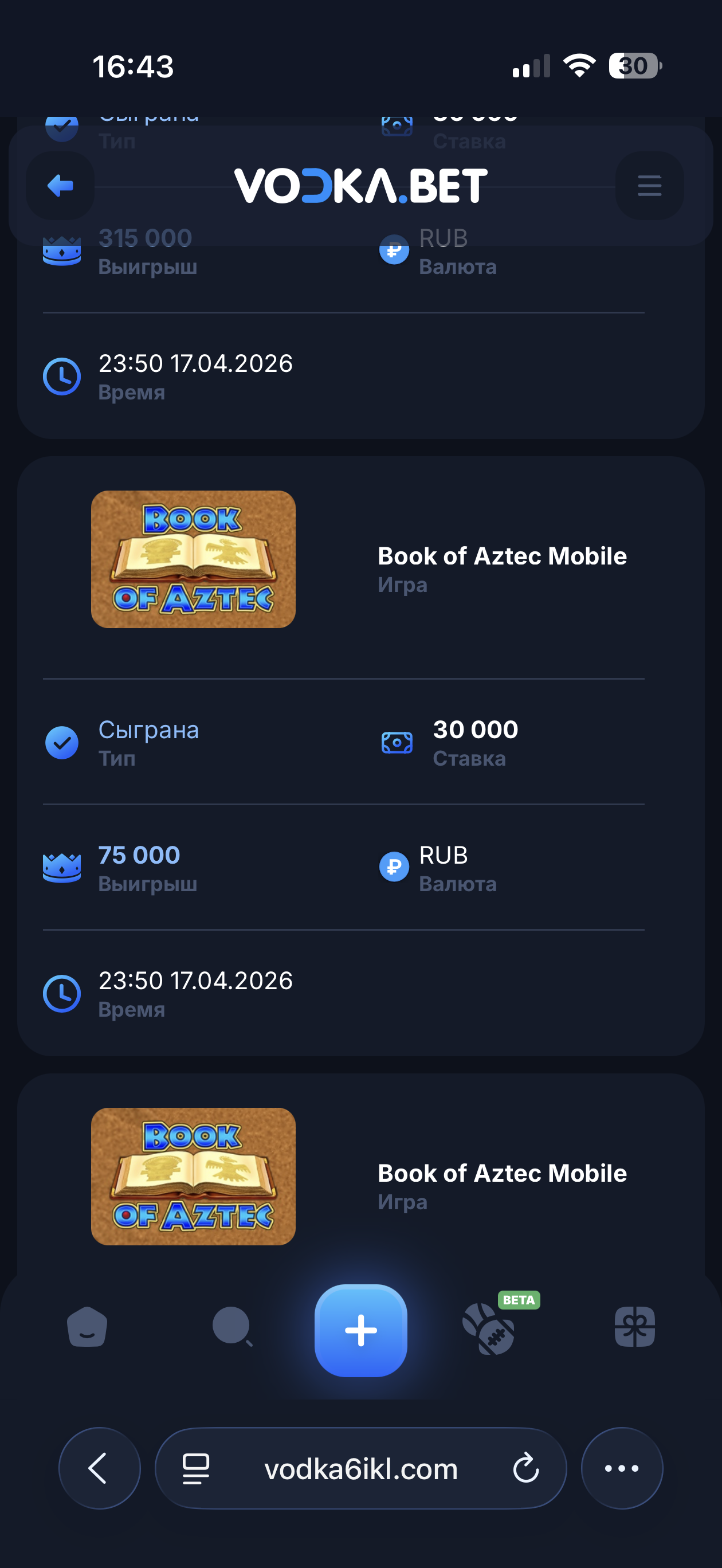This screenshot has width=722, height=1568.
Task: Tap the vodka6ikl.com address bar
Action: 360,1469
